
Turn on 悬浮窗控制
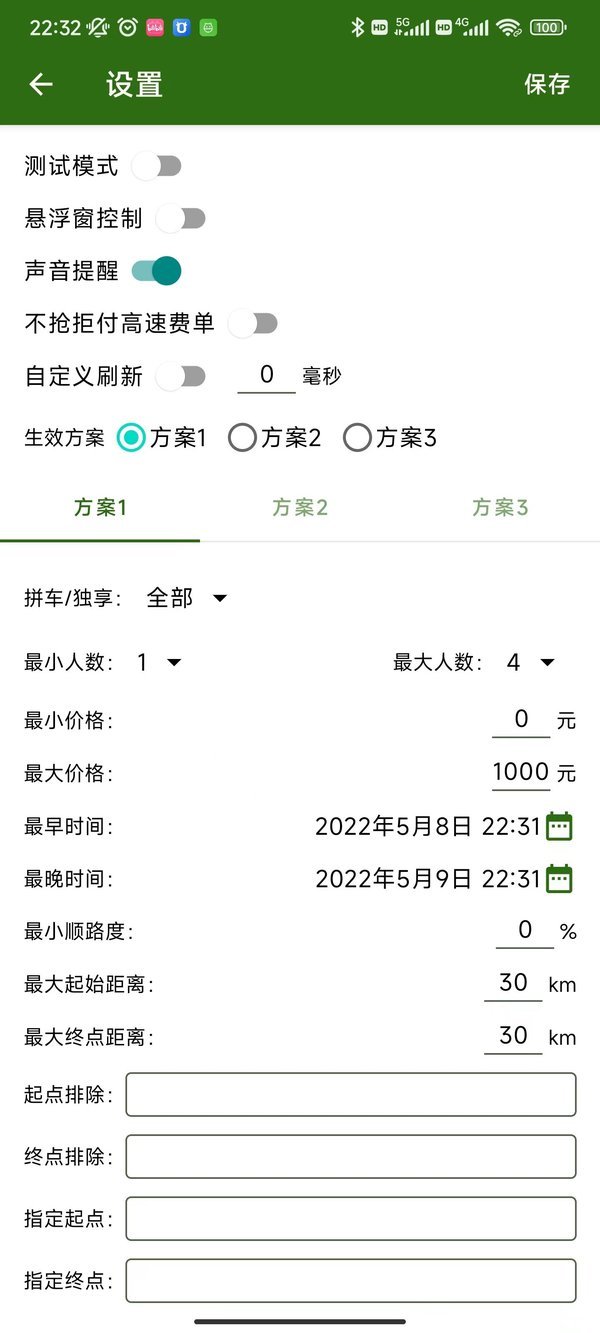181,218
